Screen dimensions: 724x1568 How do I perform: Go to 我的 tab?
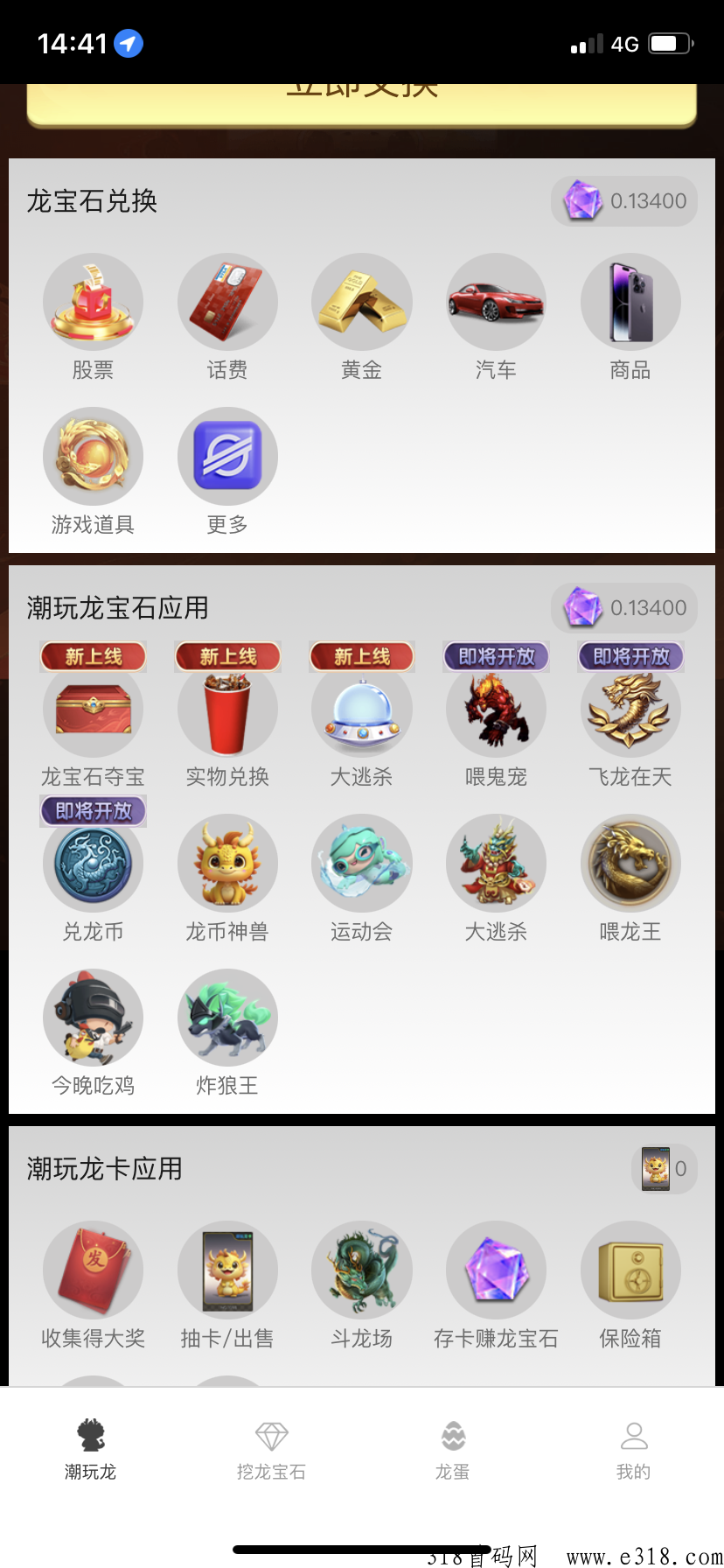633,1451
